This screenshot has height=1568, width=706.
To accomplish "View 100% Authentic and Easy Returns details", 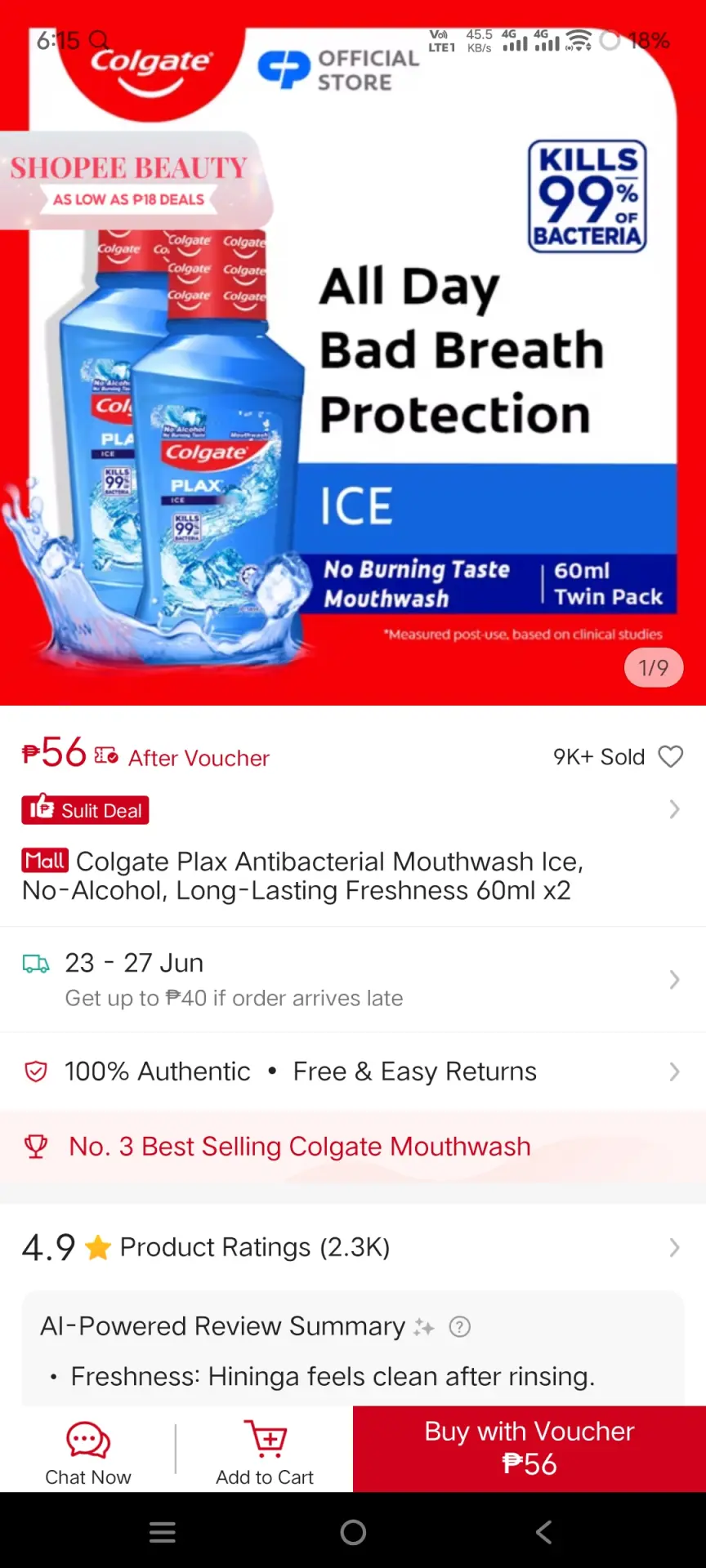I will pyautogui.click(x=353, y=1071).
